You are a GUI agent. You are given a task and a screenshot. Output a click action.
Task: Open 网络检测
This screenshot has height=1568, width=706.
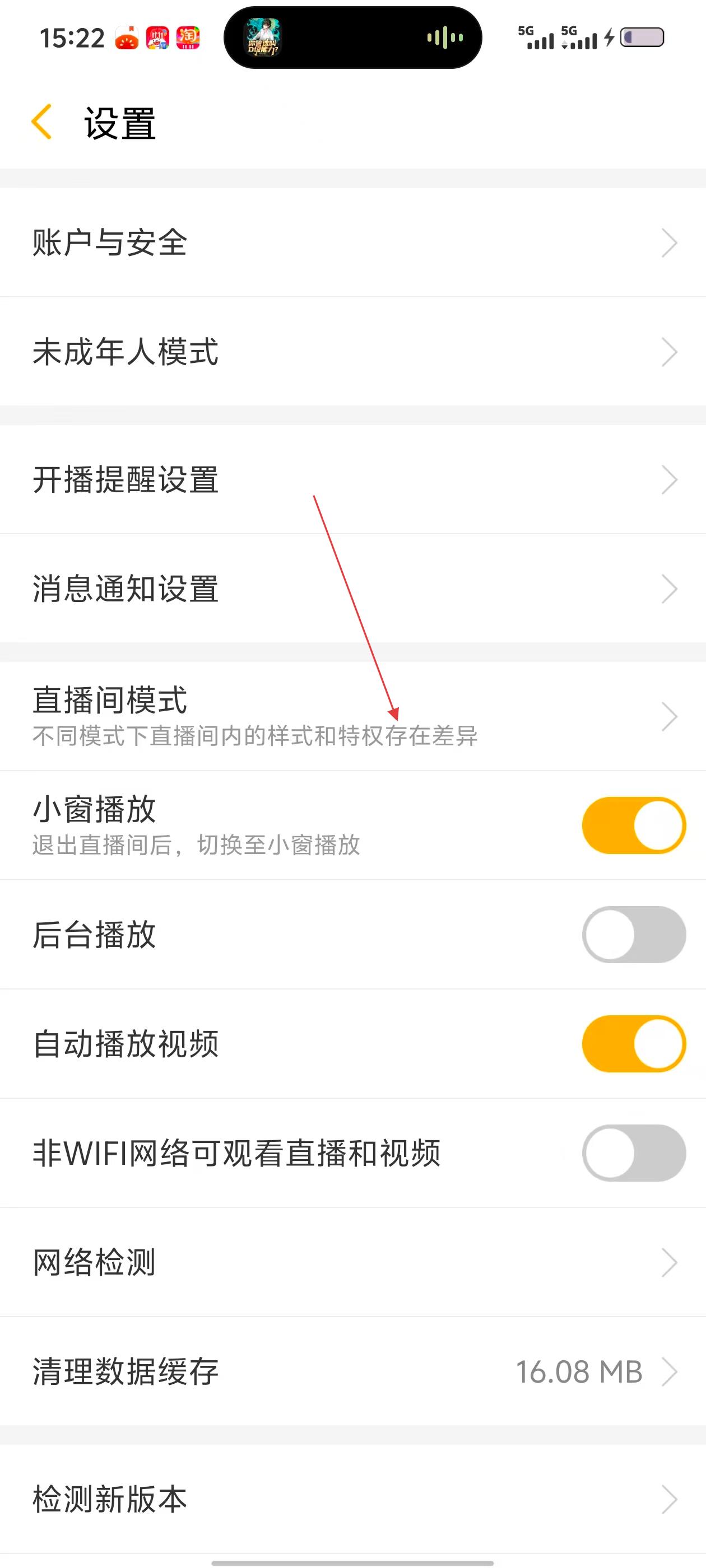[352, 1262]
